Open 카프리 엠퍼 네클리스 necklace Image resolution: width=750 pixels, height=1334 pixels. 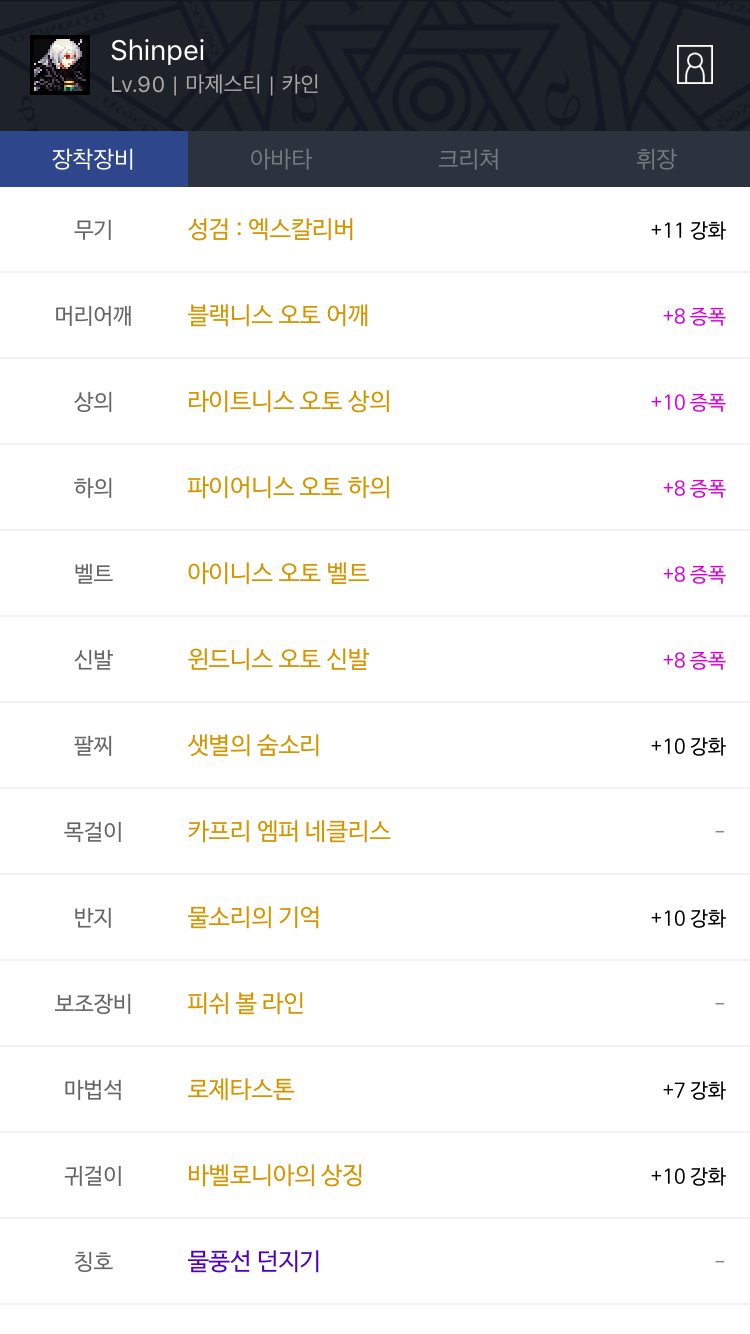(x=375, y=832)
